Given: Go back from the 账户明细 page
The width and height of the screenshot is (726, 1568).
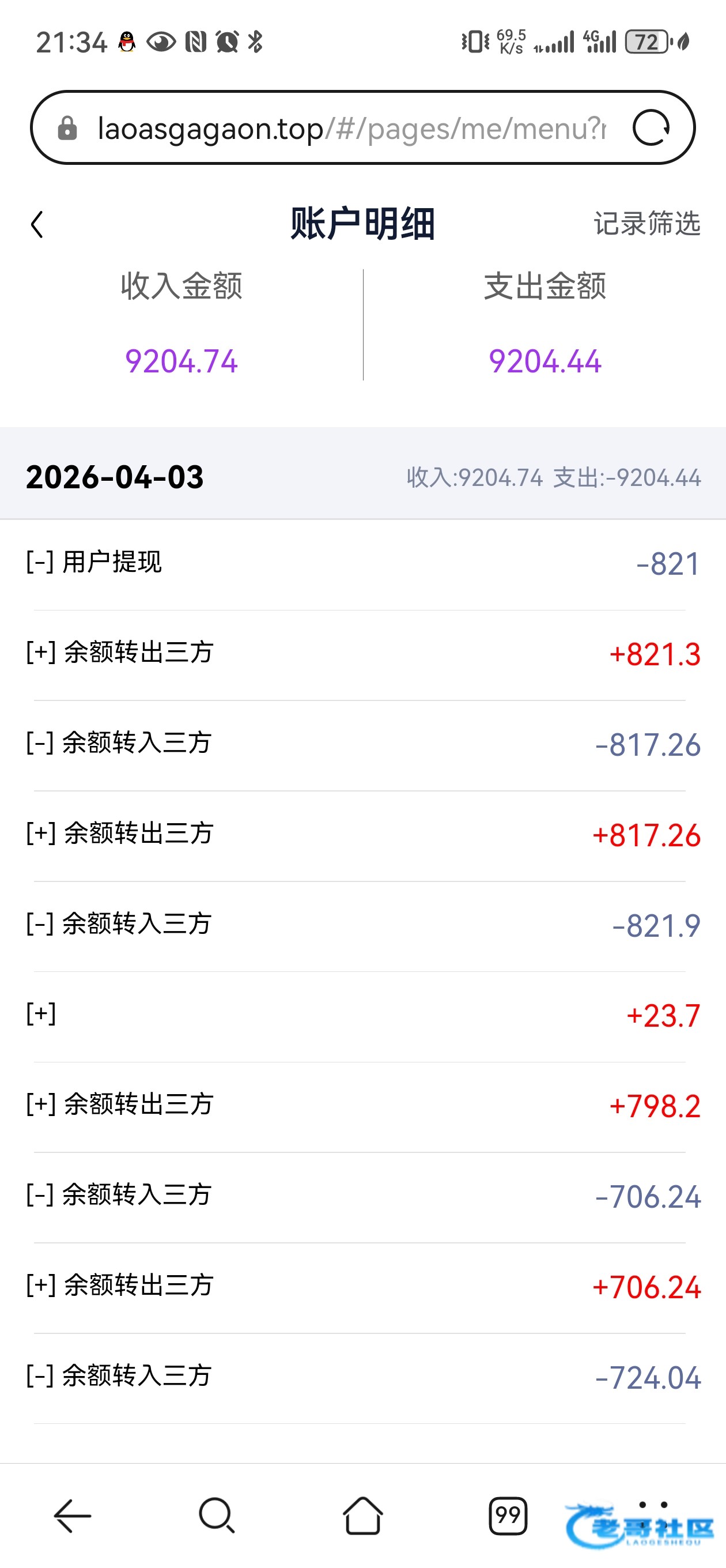Looking at the screenshot, I should coord(37,225).
